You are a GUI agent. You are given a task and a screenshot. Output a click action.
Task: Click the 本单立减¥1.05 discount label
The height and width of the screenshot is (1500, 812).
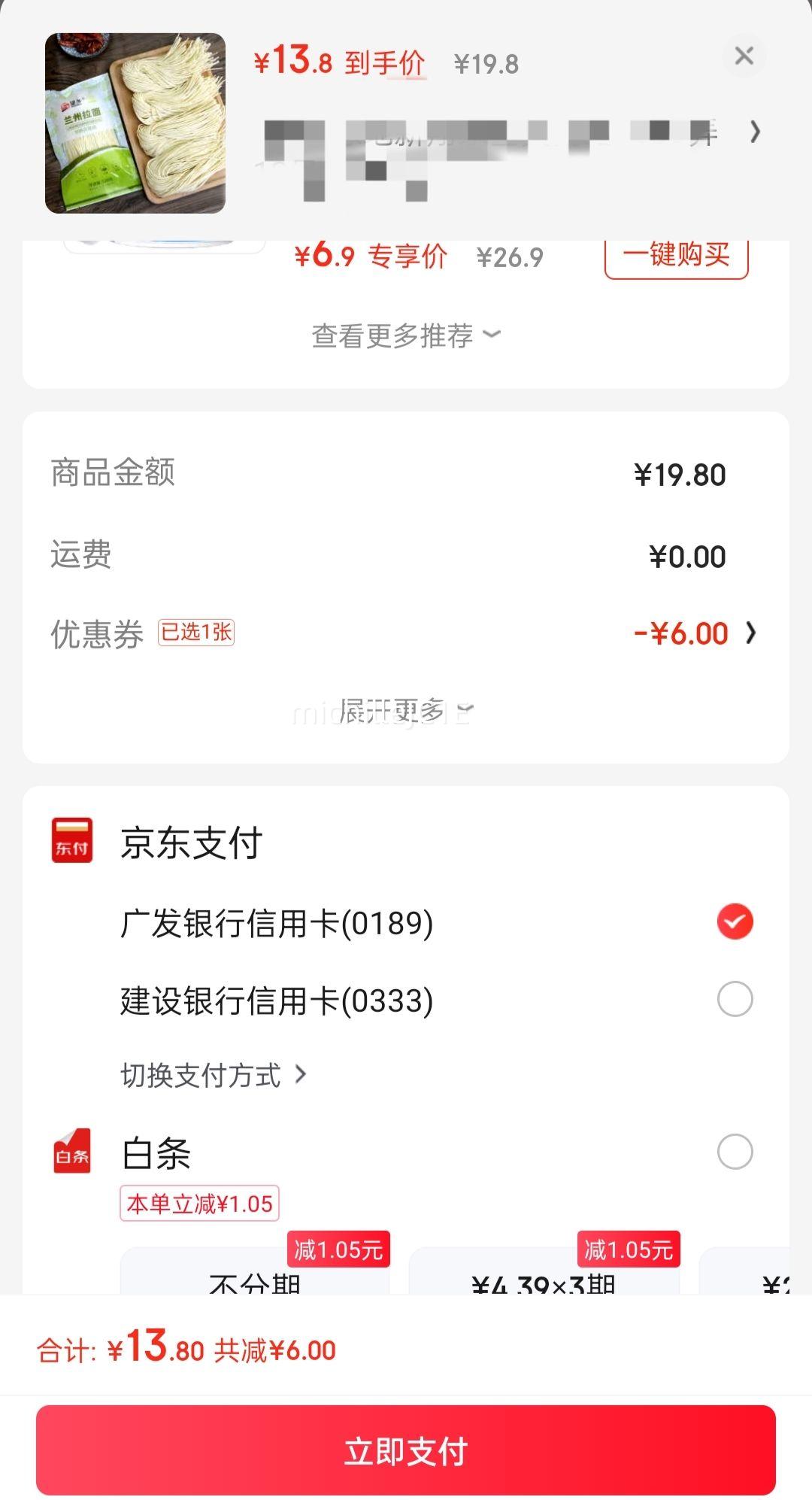tap(199, 1204)
